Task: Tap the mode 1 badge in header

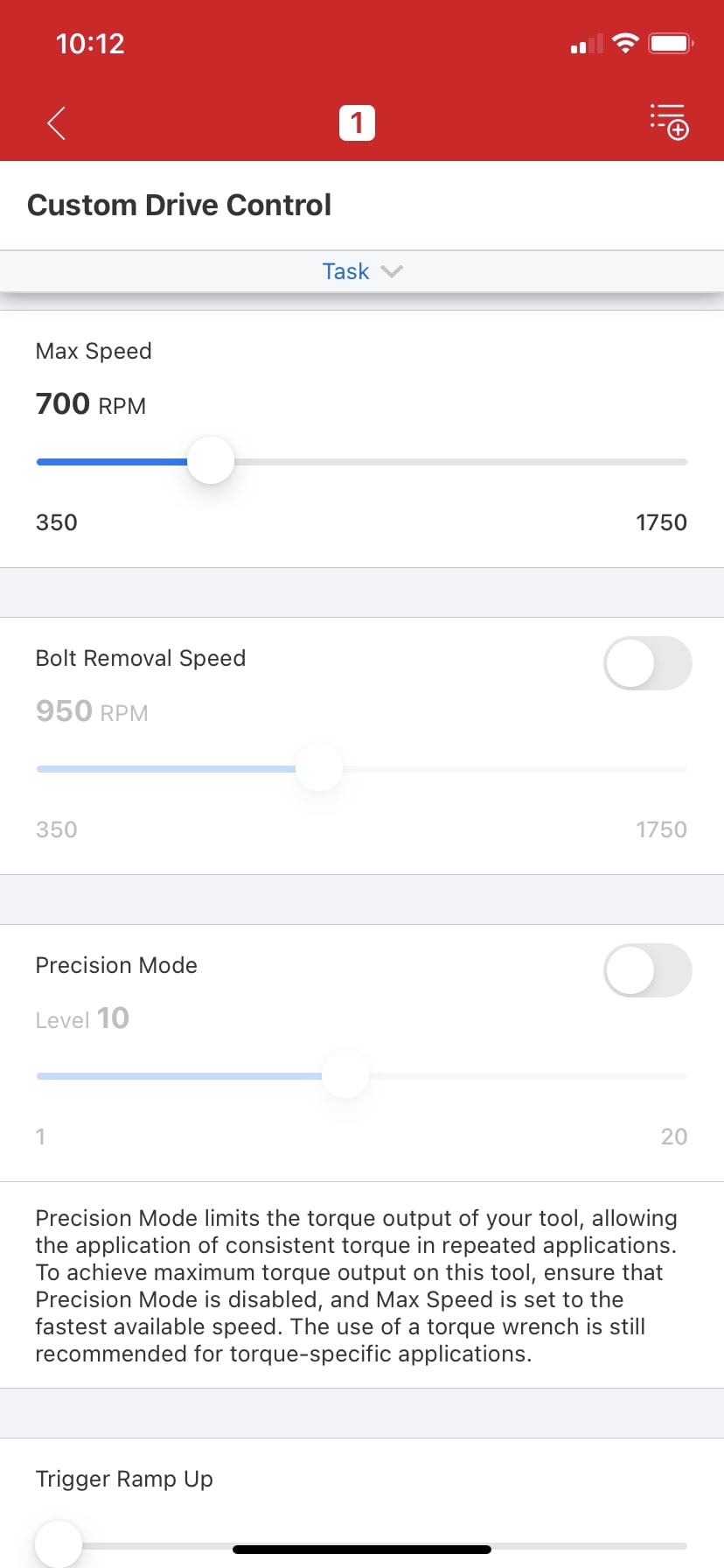Action: [357, 123]
